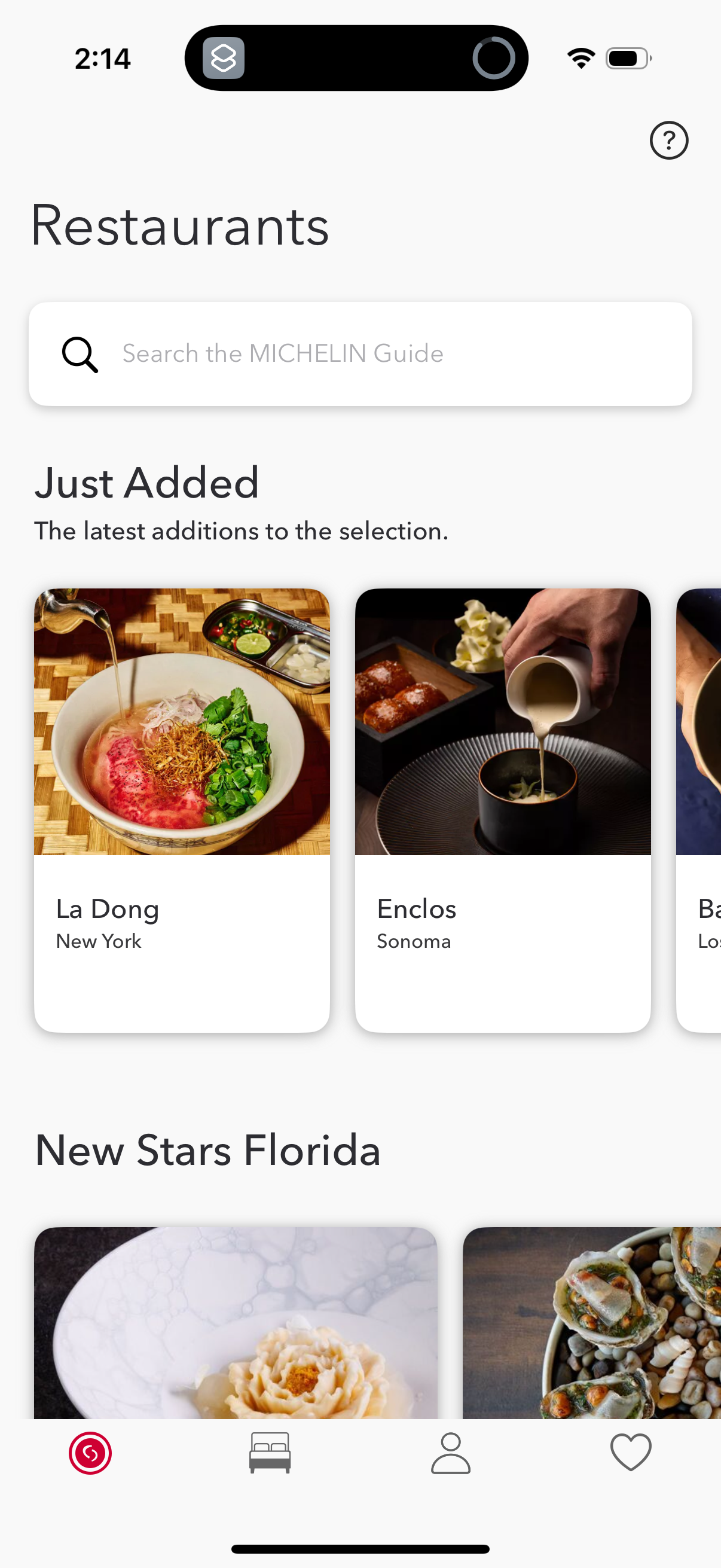Open the help question mark icon
Screen dimensions: 721x1568
point(668,140)
